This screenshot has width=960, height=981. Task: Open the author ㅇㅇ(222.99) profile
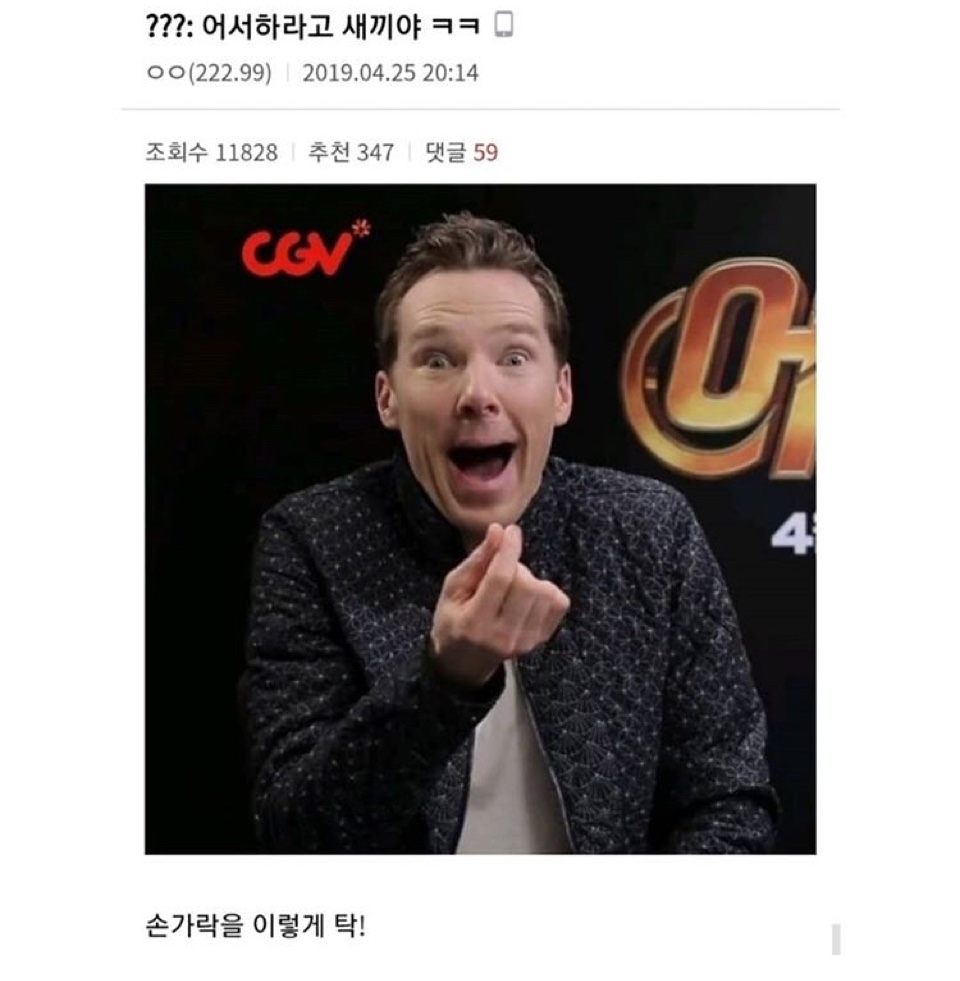pos(208,74)
